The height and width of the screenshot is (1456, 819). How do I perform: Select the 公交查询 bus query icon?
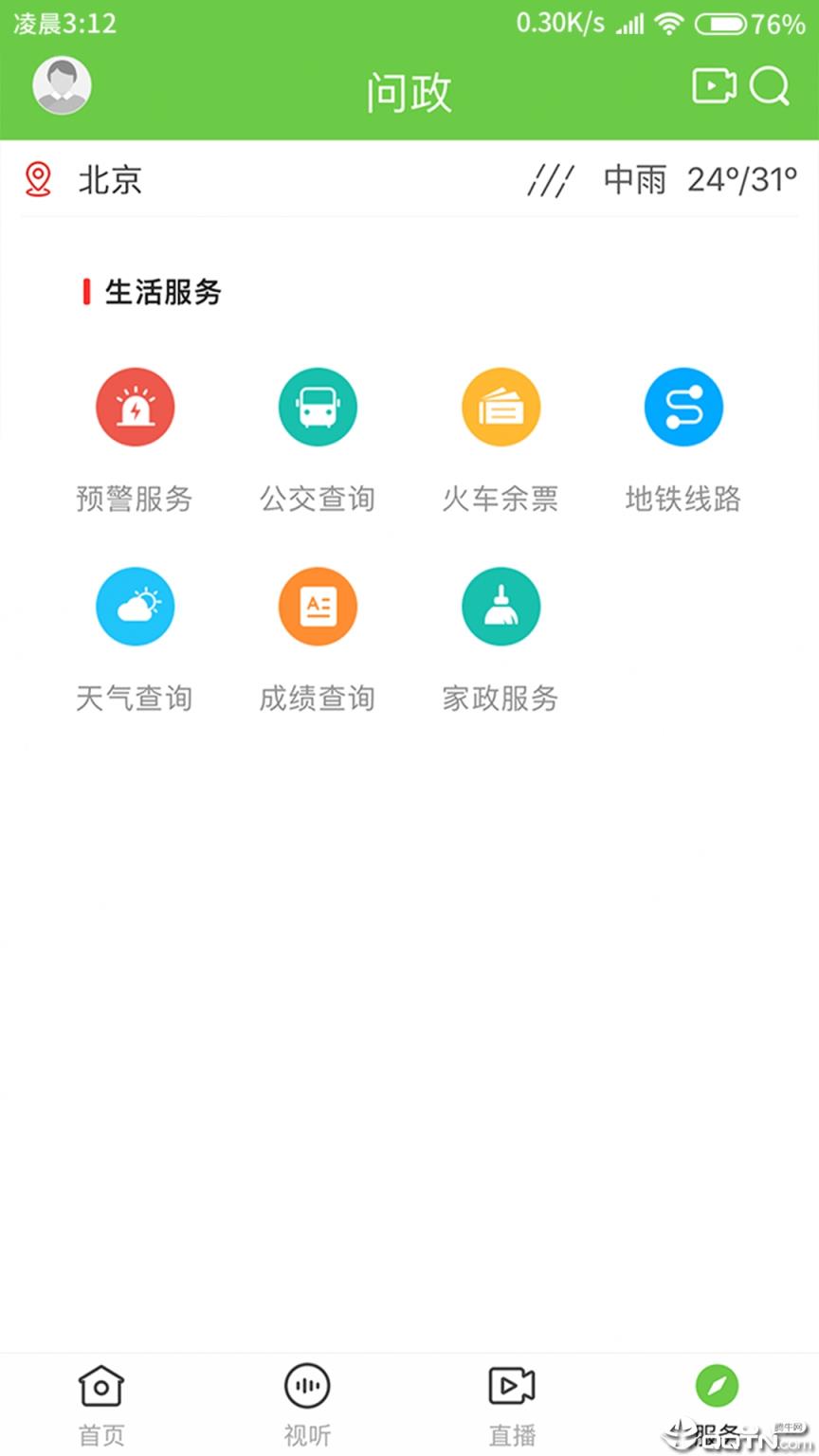coord(318,406)
